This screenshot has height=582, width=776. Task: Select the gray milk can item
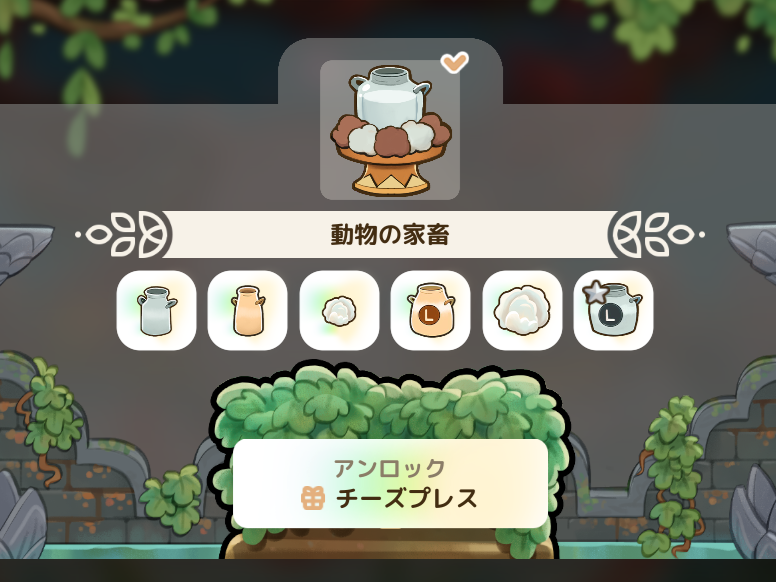point(156,311)
